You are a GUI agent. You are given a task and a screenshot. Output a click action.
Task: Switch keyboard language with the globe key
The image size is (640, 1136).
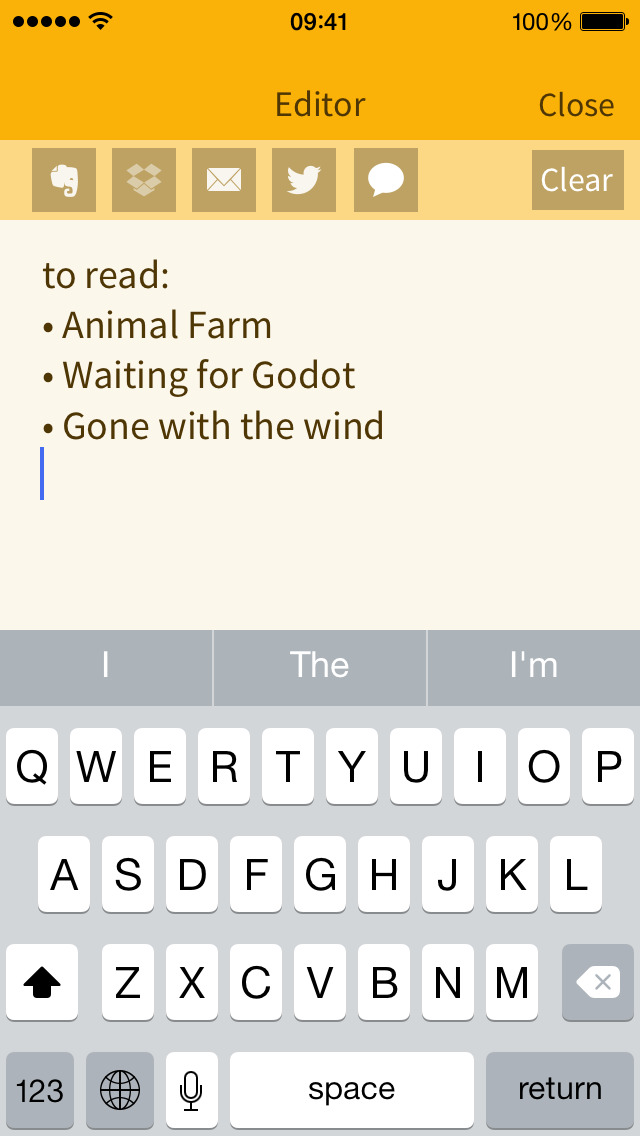[x=120, y=1090]
